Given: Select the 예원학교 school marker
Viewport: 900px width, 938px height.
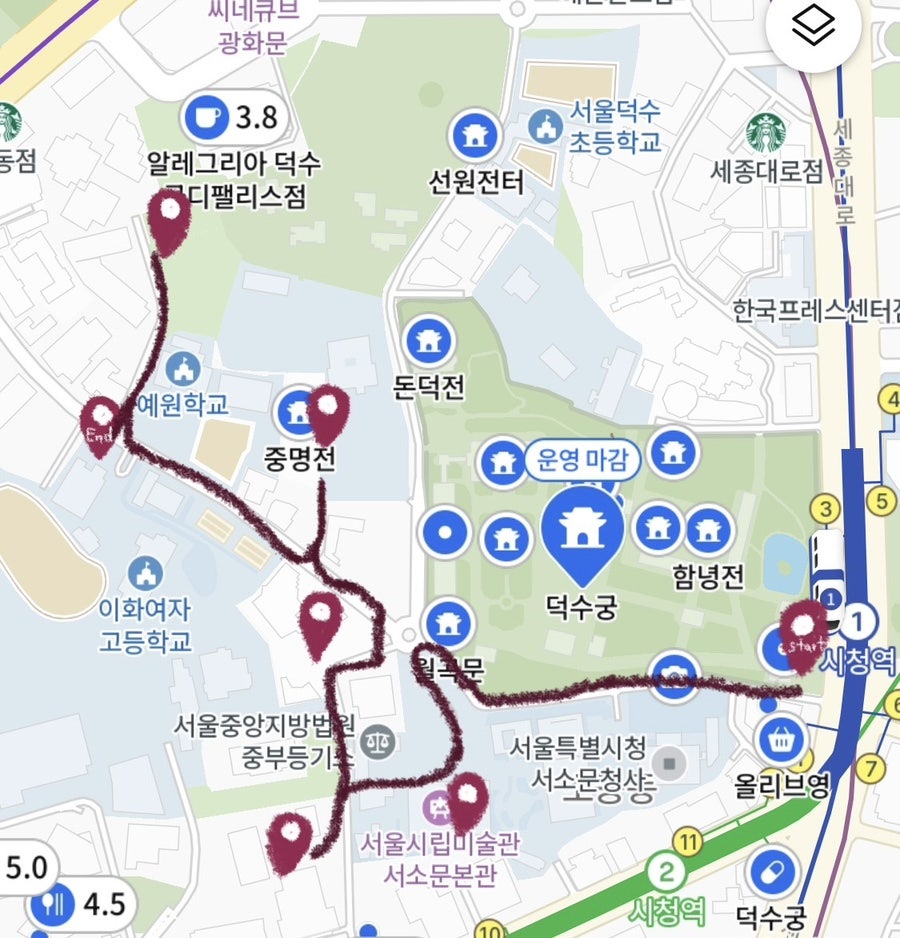Looking at the screenshot, I should [183, 368].
